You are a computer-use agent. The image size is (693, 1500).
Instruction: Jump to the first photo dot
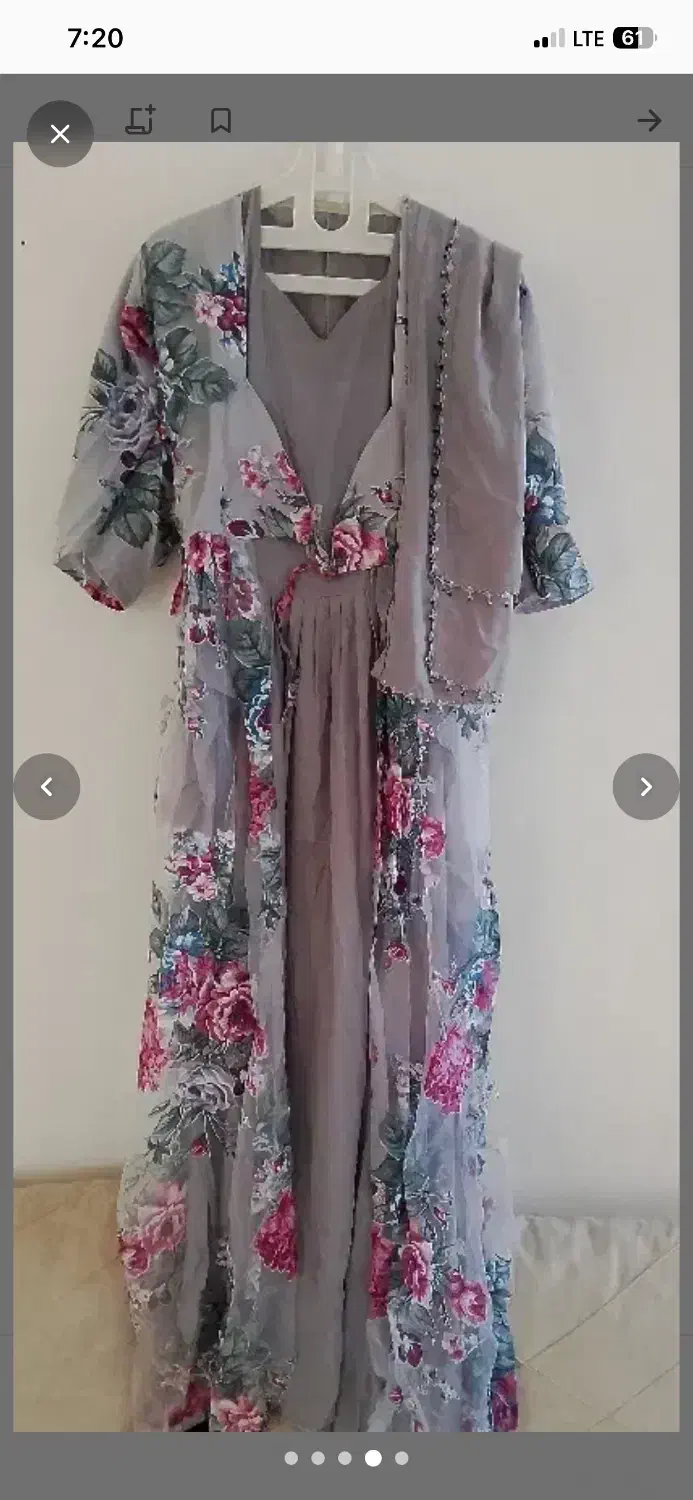tap(291, 1458)
